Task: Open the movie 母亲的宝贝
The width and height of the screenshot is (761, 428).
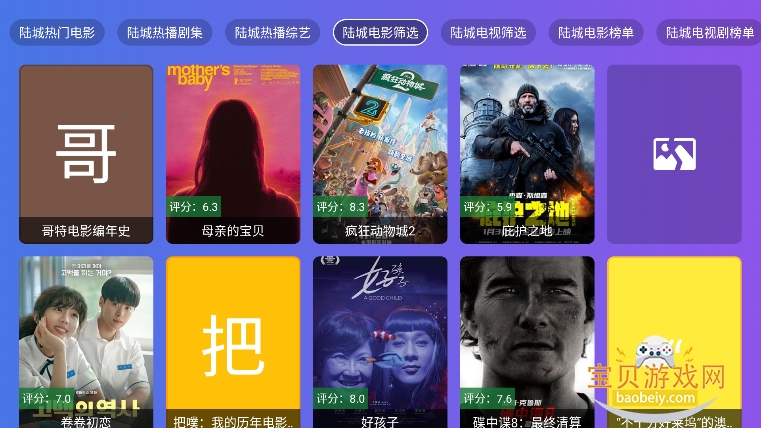Action: 233,154
